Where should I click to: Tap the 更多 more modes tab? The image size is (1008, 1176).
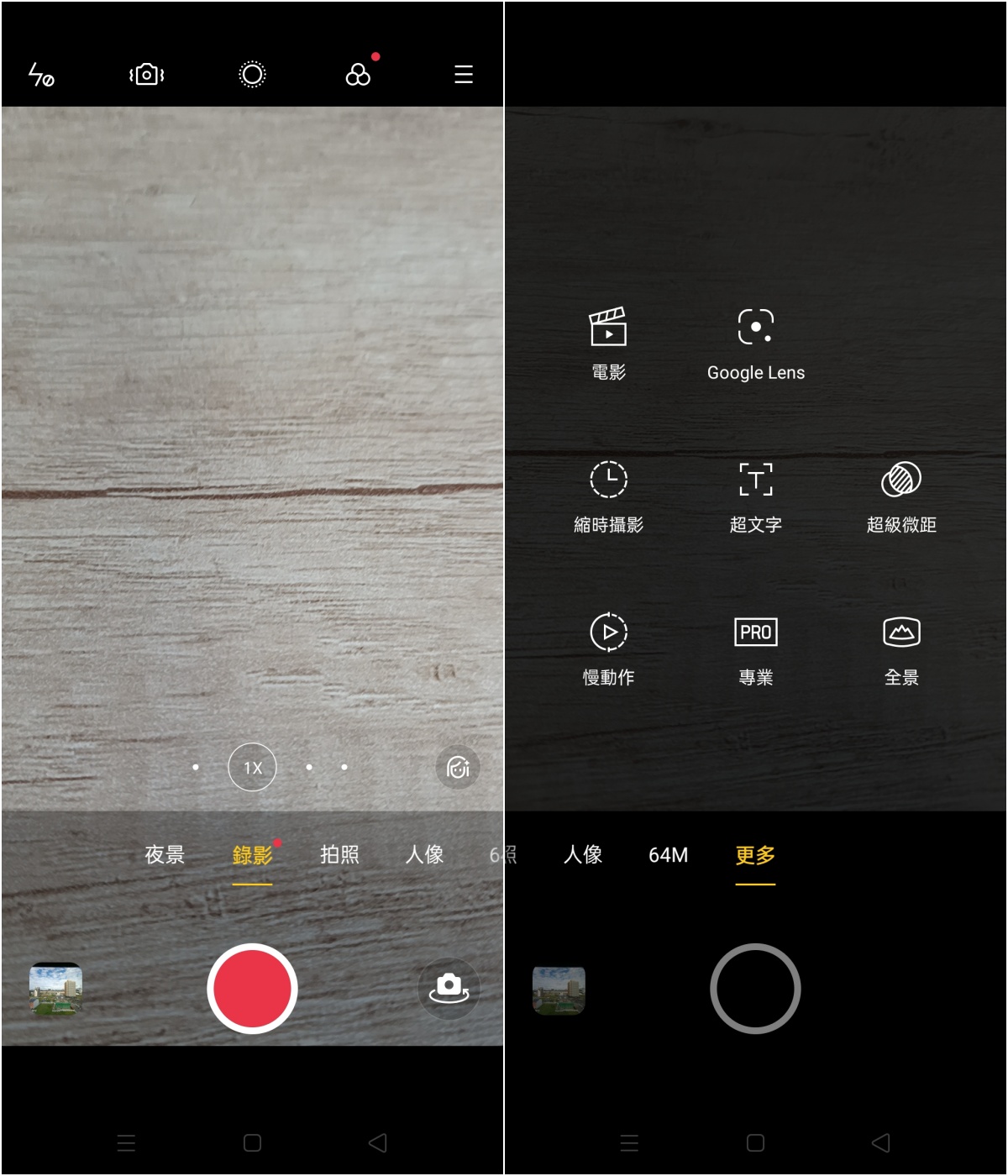pos(755,854)
